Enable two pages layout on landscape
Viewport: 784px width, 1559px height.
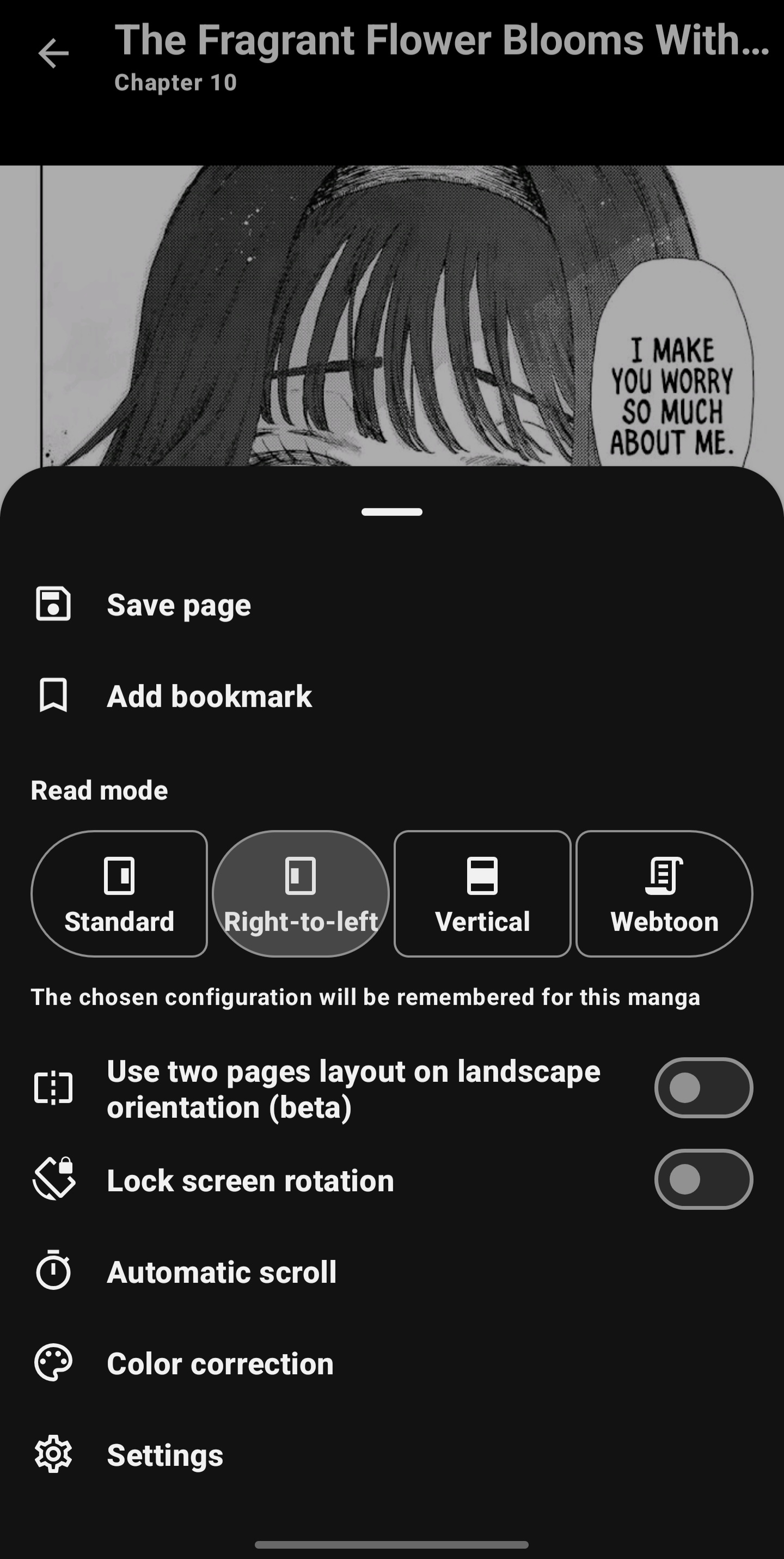click(x=703, y=1088)
